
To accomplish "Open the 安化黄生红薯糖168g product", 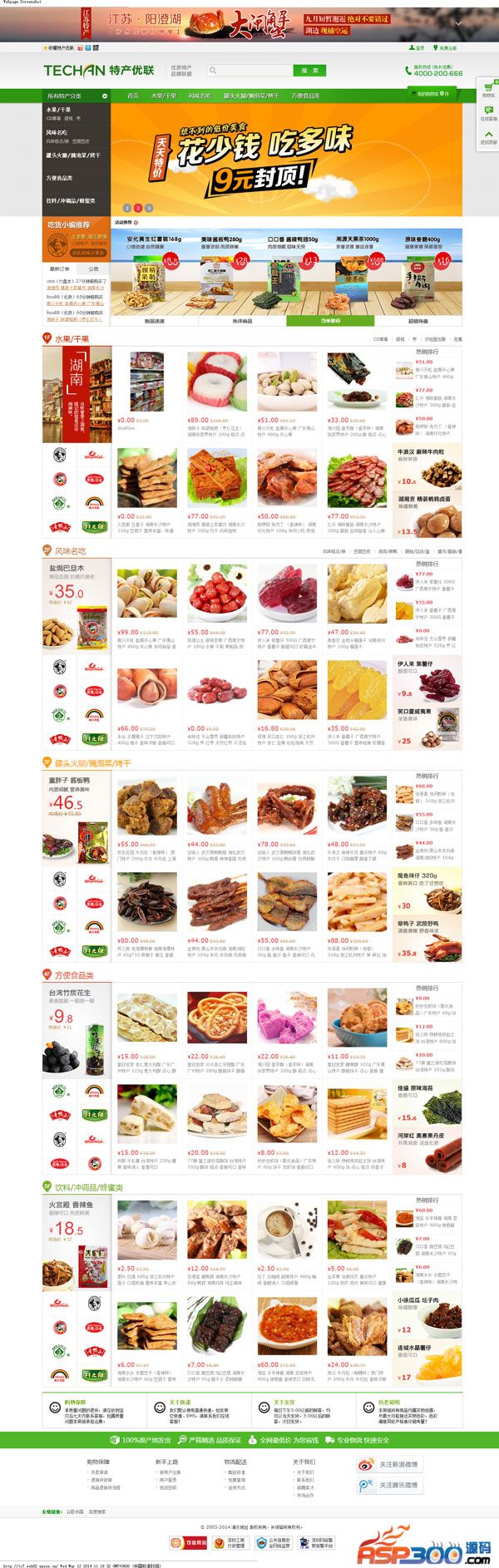I will 154,274.
